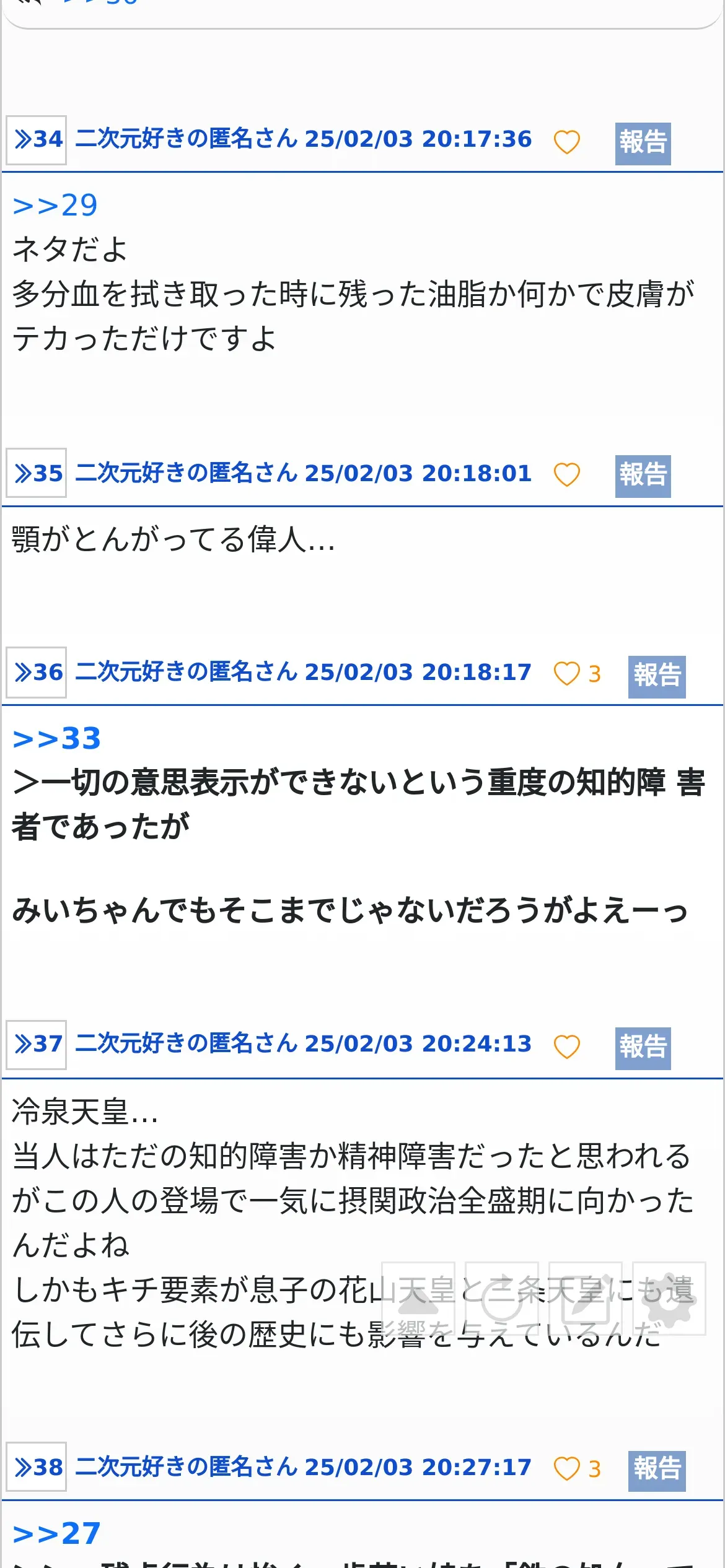Like post 35 with the heart icon

tap(566, 474)
